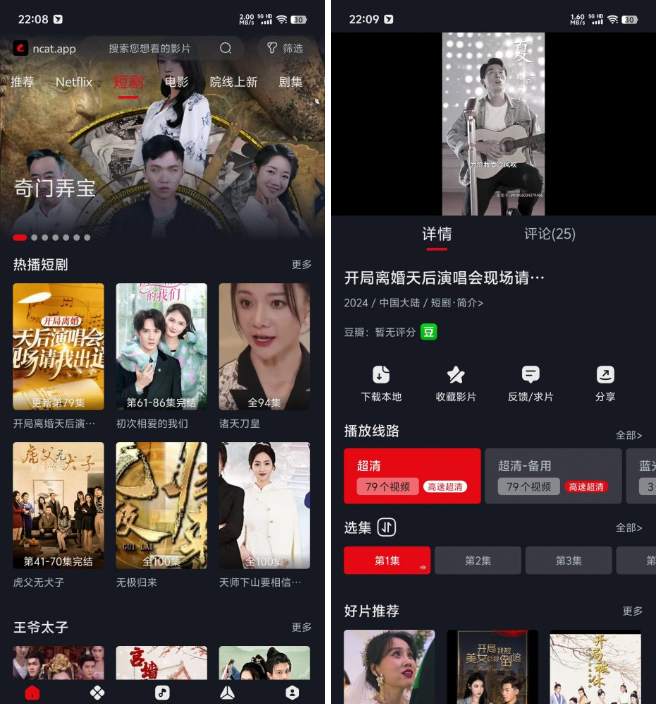Screen dimensions: 657x704
Task: Open 更多 next to 热播短剧
Action: click(301, 265)
